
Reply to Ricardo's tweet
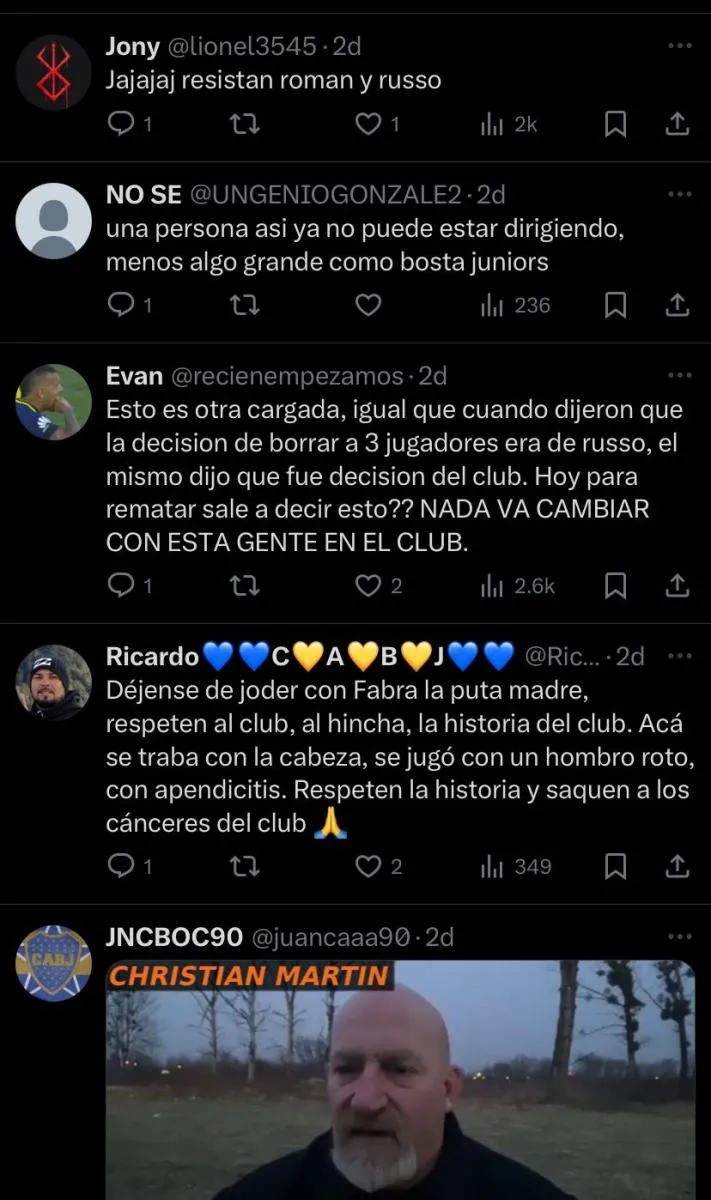click(121, 866)
